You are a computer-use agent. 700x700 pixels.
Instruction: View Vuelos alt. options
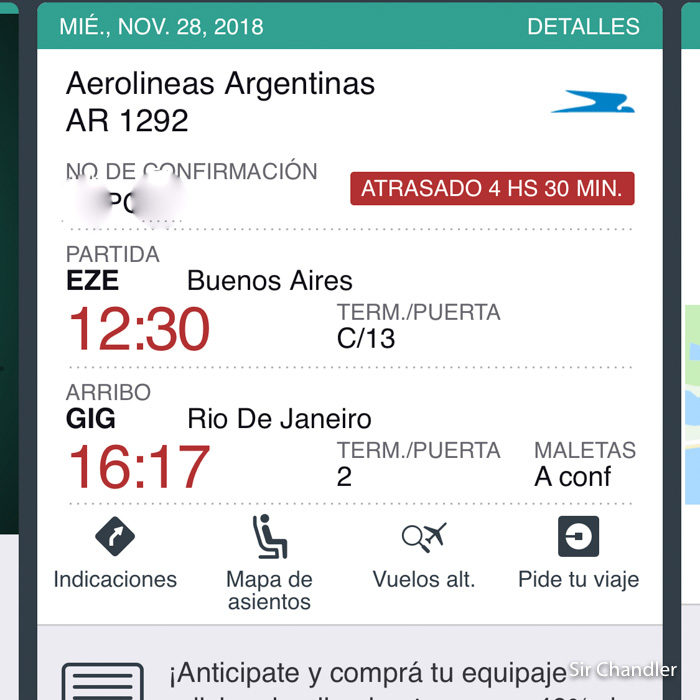click(423, 553)
